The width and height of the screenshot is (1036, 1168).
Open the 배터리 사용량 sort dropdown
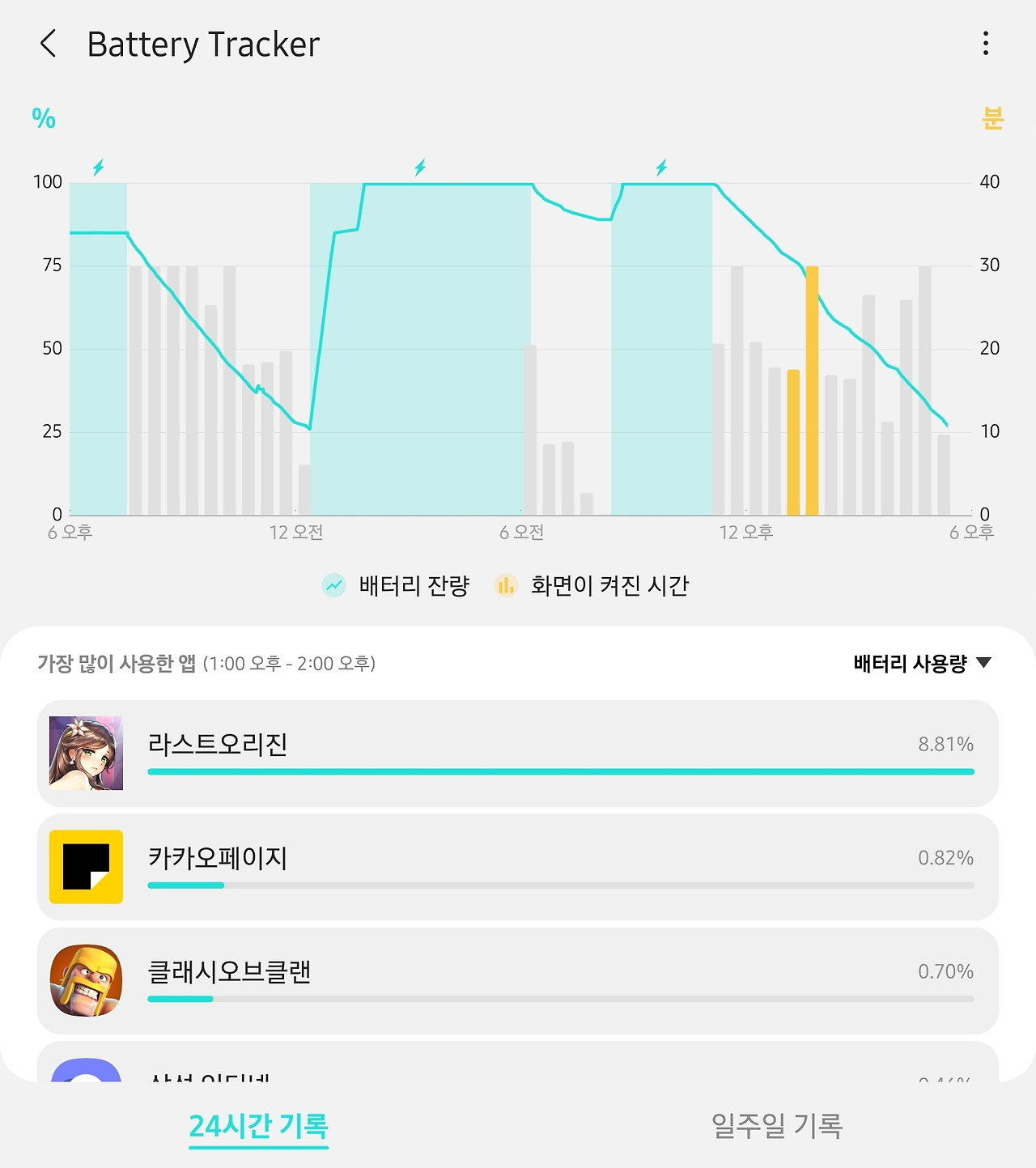[922, 664]
